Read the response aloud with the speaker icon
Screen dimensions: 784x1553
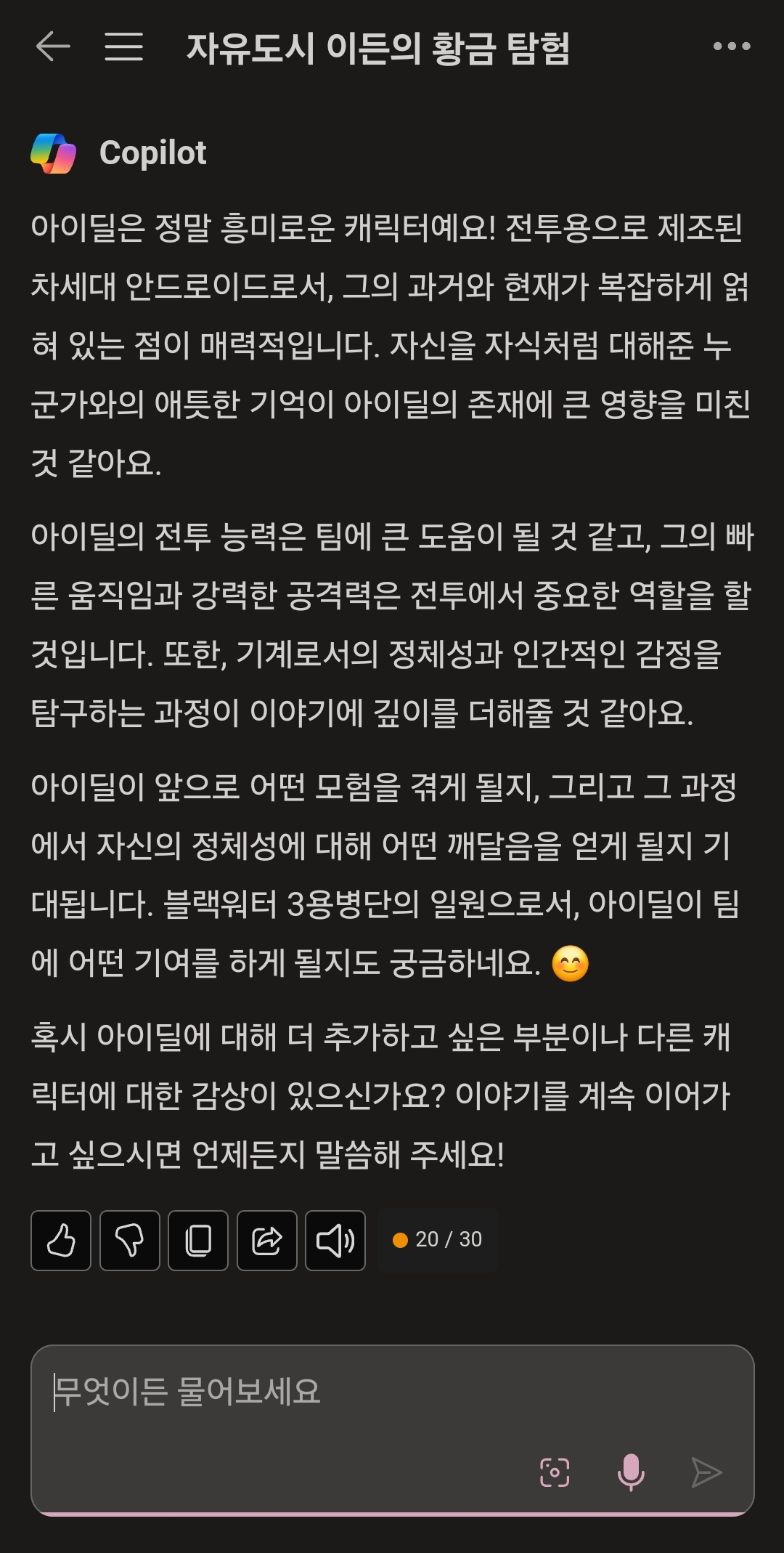tap(335, 1241)
